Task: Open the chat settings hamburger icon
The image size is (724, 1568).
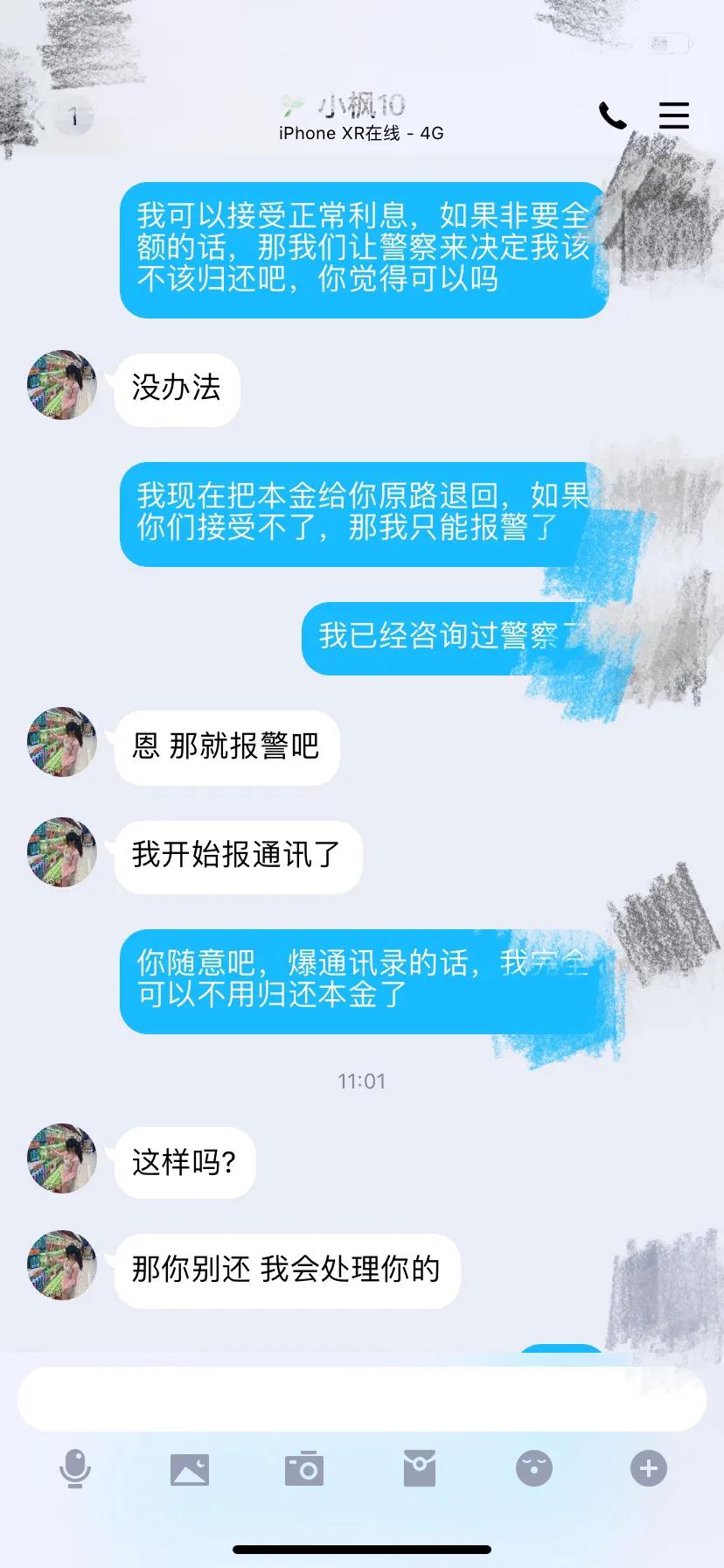Action: tap(673, 115)
